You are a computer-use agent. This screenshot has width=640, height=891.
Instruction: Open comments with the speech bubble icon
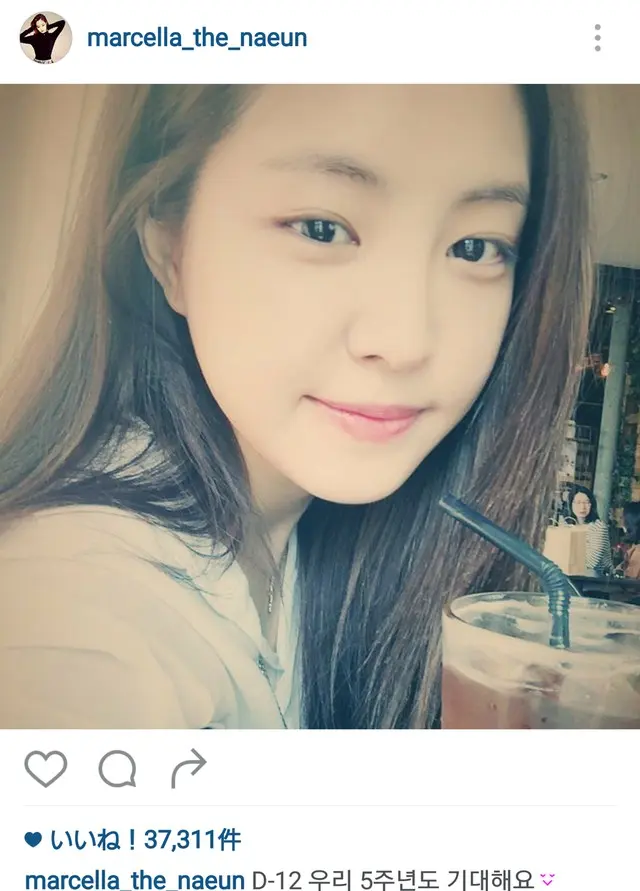tap(117, 768)
